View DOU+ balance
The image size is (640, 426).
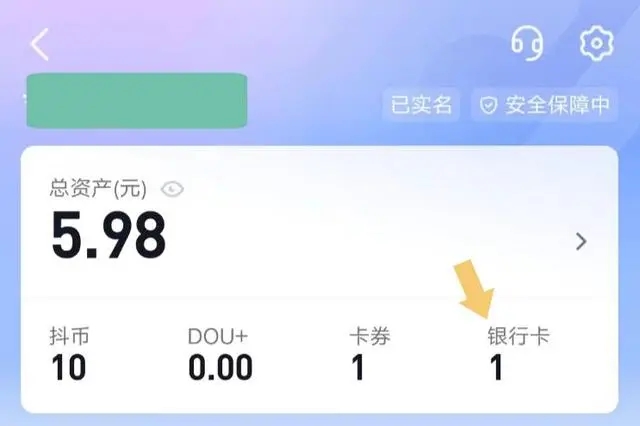220,353
